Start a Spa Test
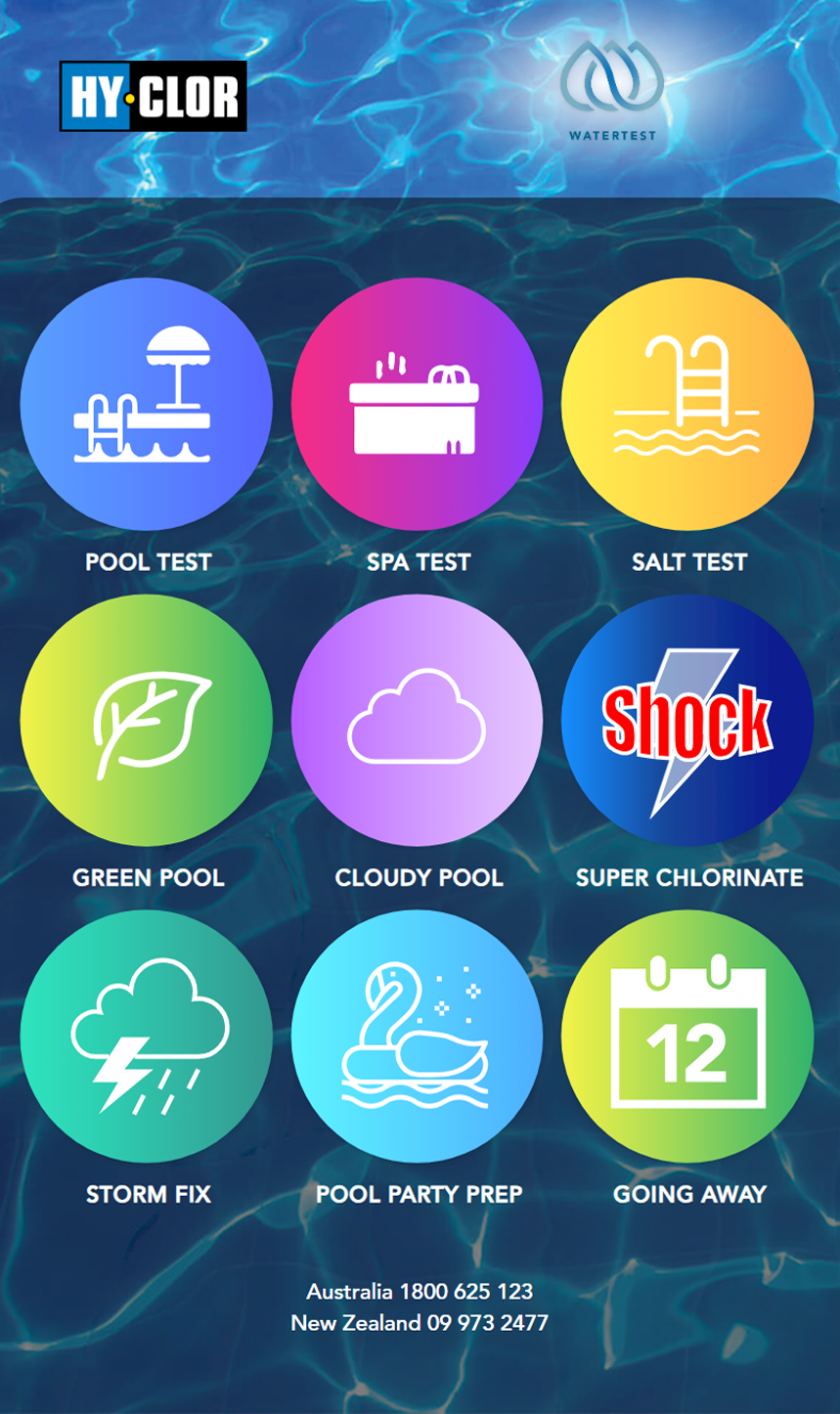The width and height of the screenshot is (840, 1414). (x=418, y=404)
